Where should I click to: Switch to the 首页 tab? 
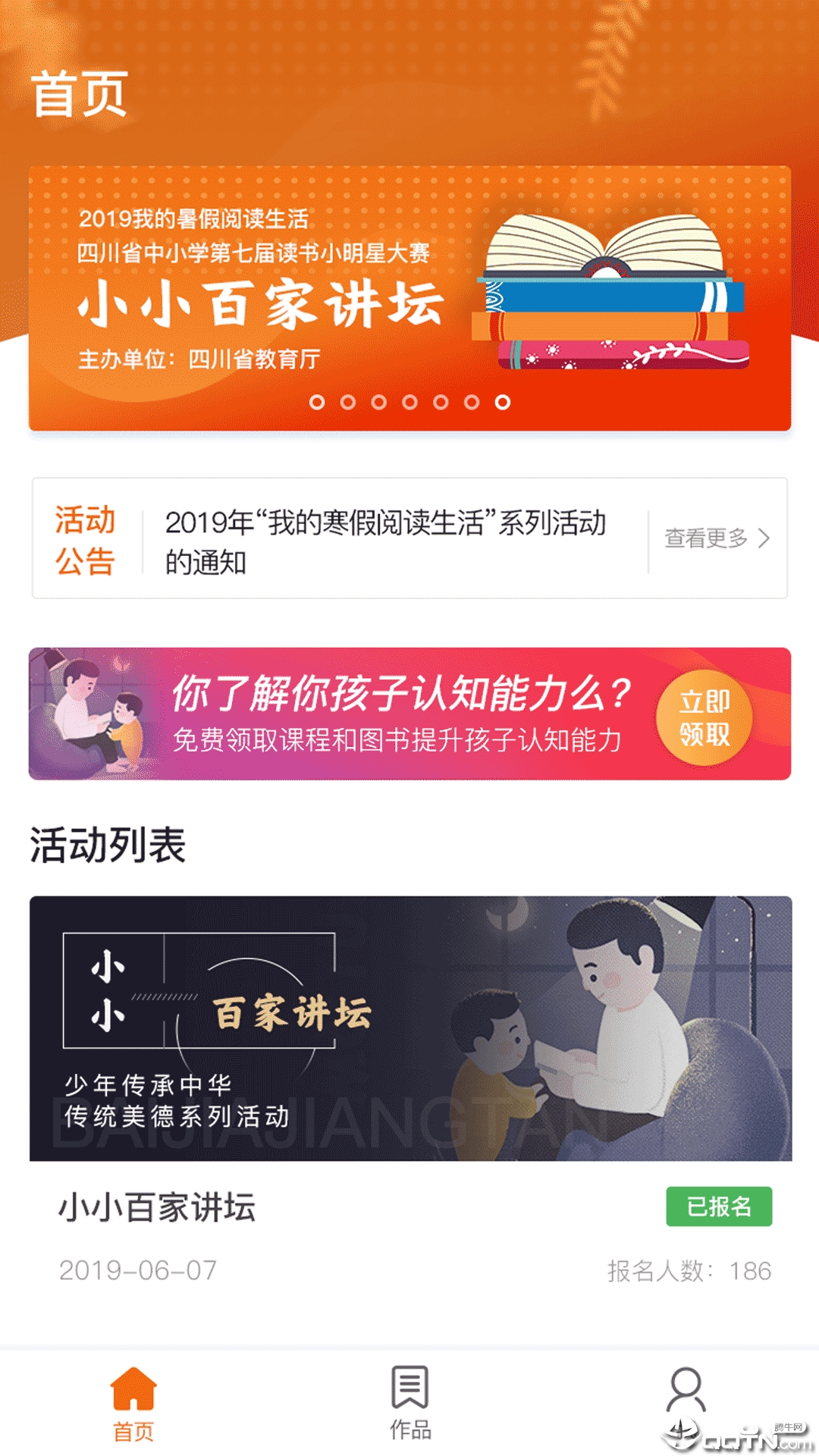coord(133,1403)
